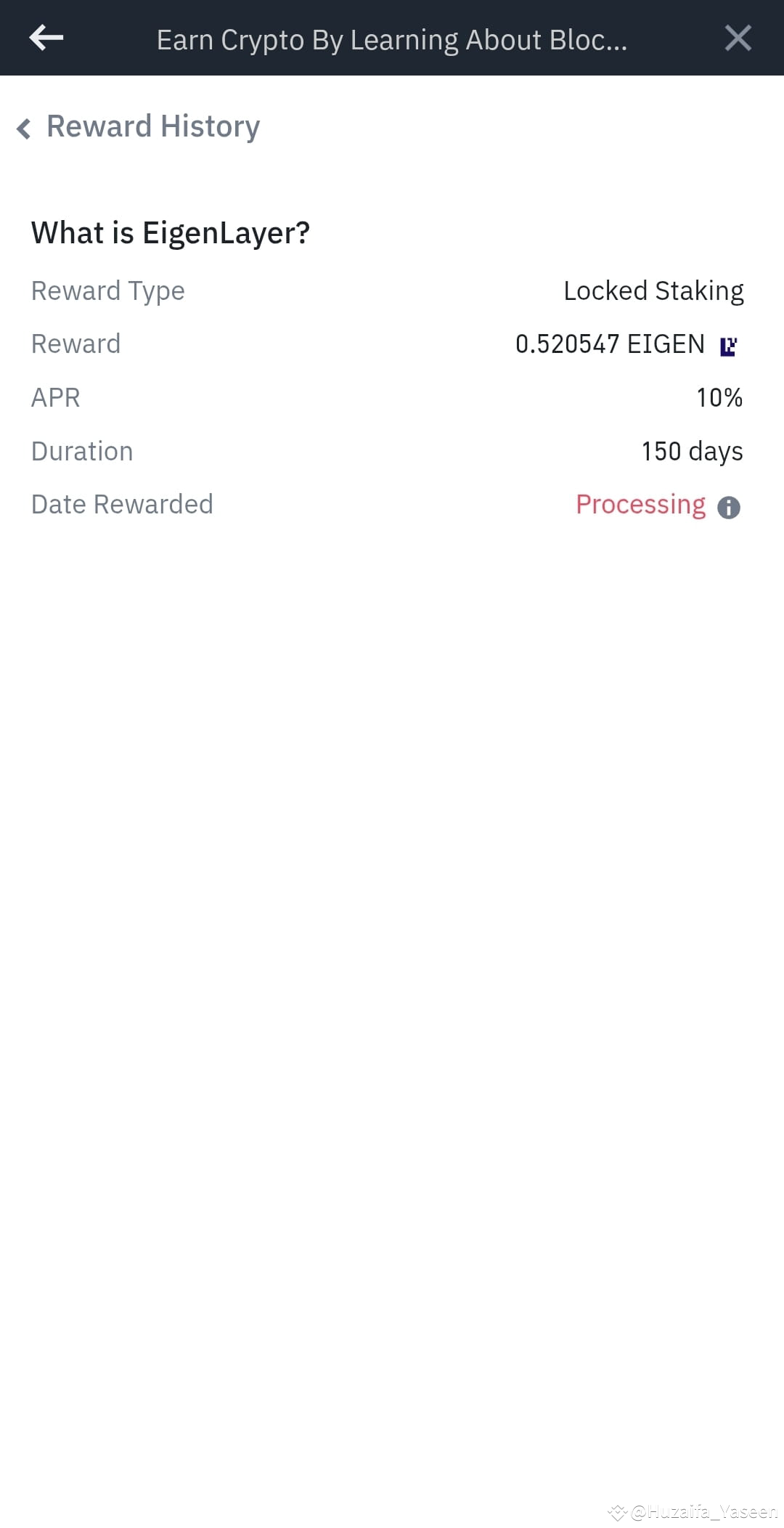
Task: Select the Processing status indicator
Action: 640,504
